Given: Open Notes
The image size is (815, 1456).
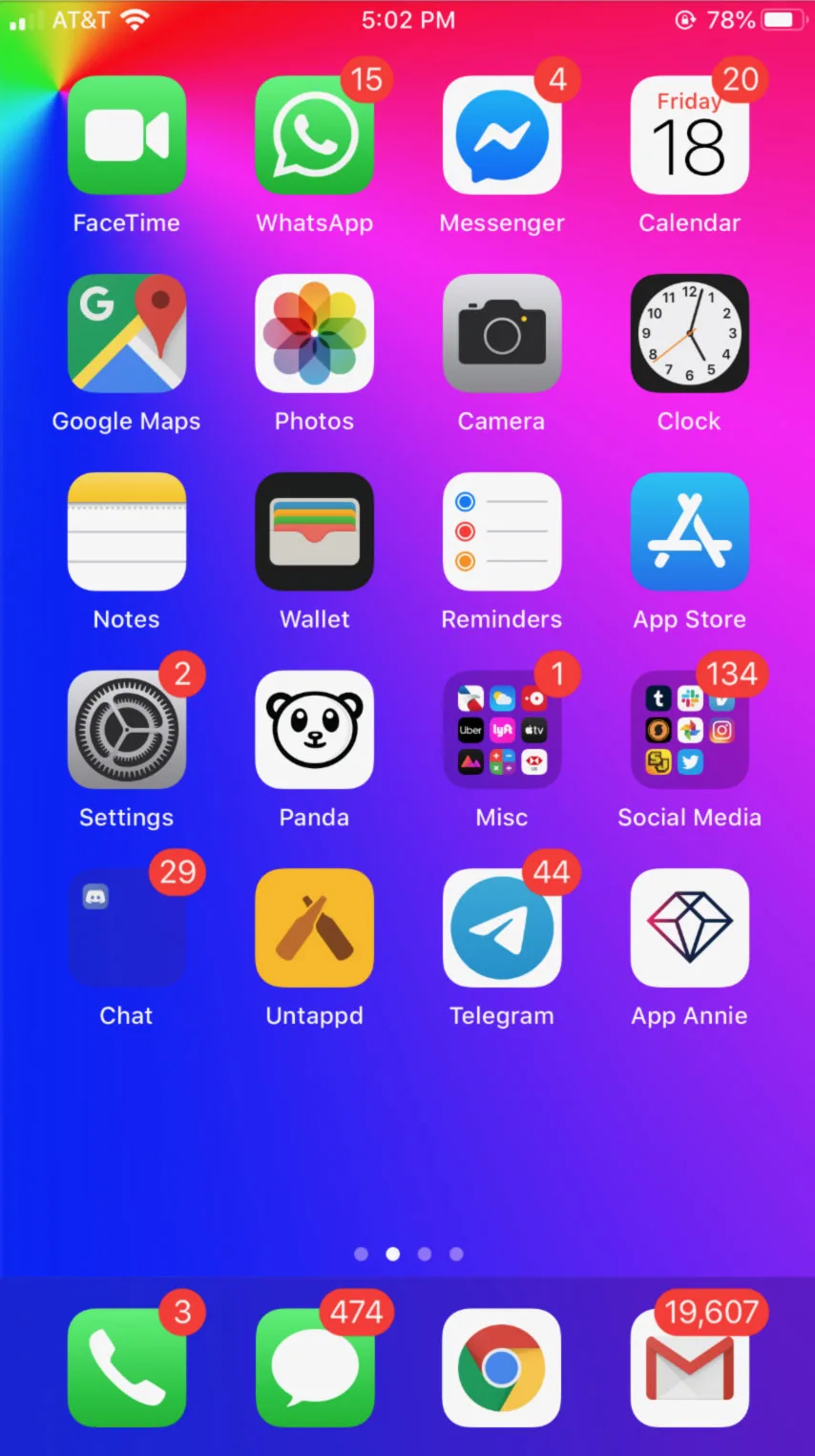Looking at the screenshot, I should click(127, 531).
